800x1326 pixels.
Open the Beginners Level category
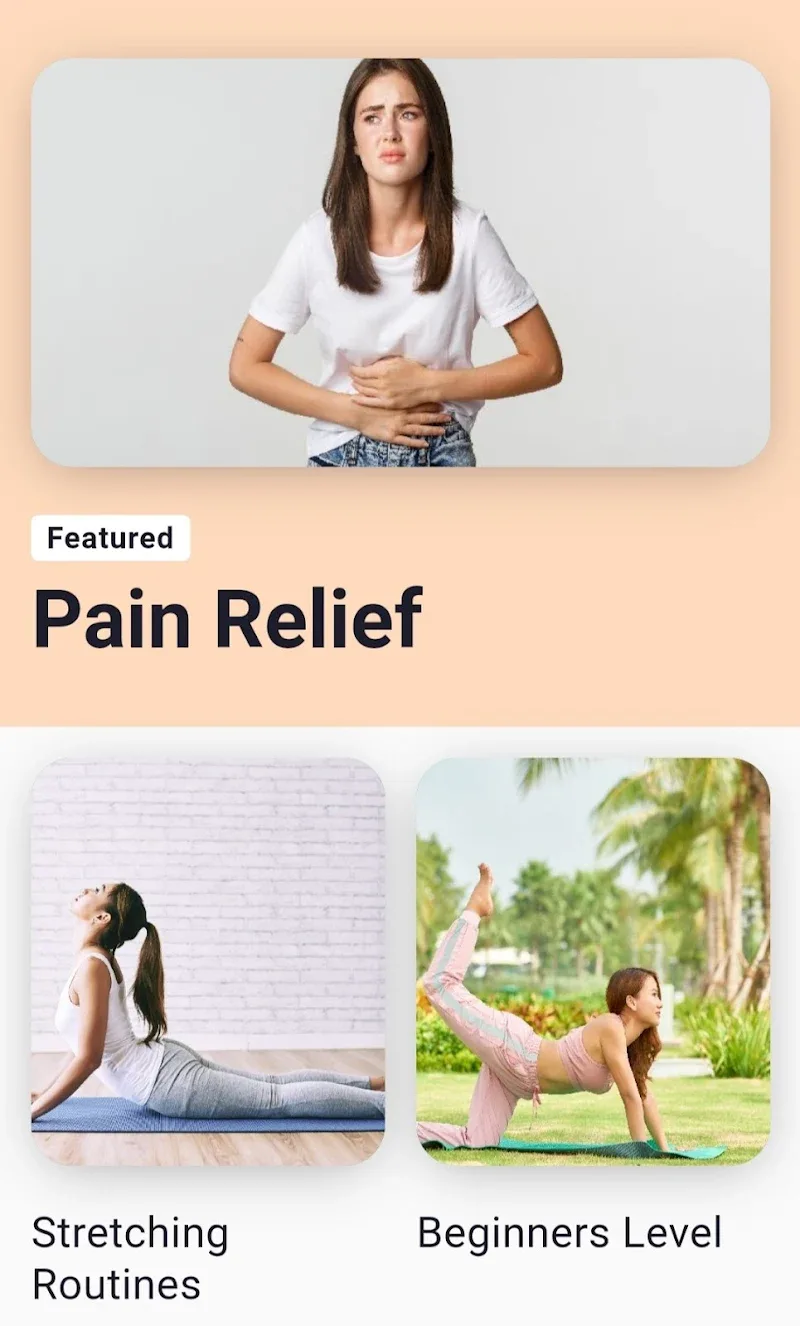[592, 961]
